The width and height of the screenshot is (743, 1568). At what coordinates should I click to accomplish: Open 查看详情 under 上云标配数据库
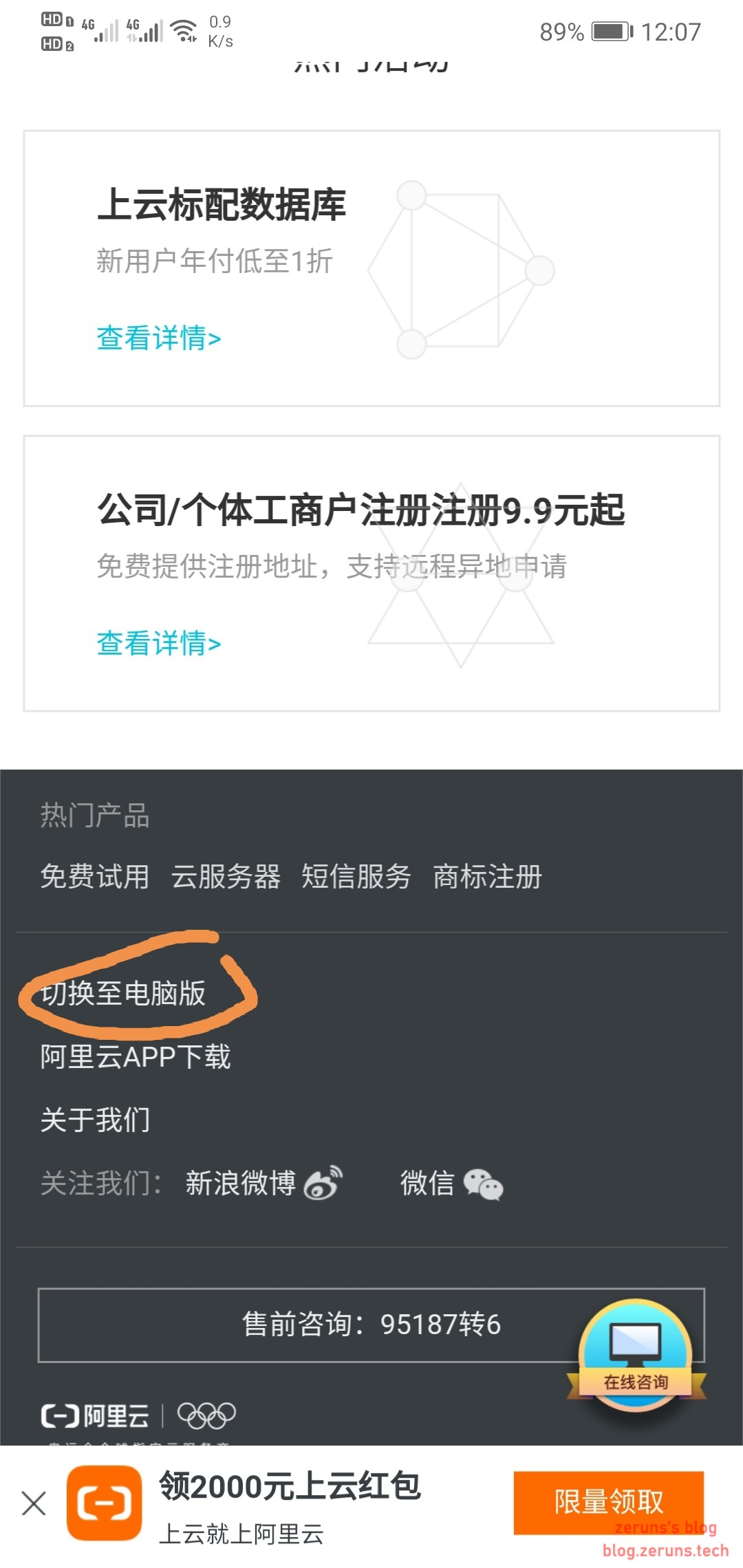click(x=159, y=338)
